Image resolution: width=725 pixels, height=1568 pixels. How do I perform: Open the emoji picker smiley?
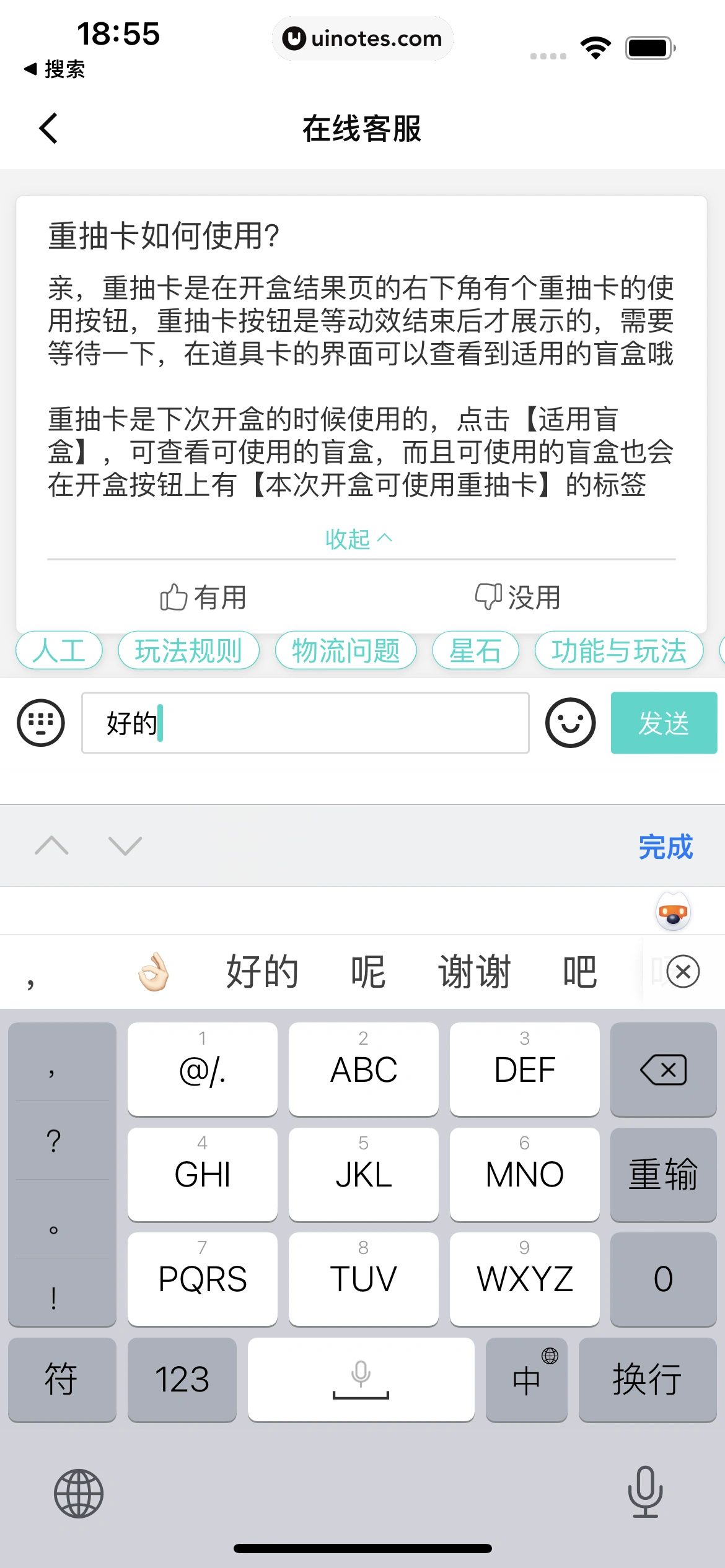[570, 723]
